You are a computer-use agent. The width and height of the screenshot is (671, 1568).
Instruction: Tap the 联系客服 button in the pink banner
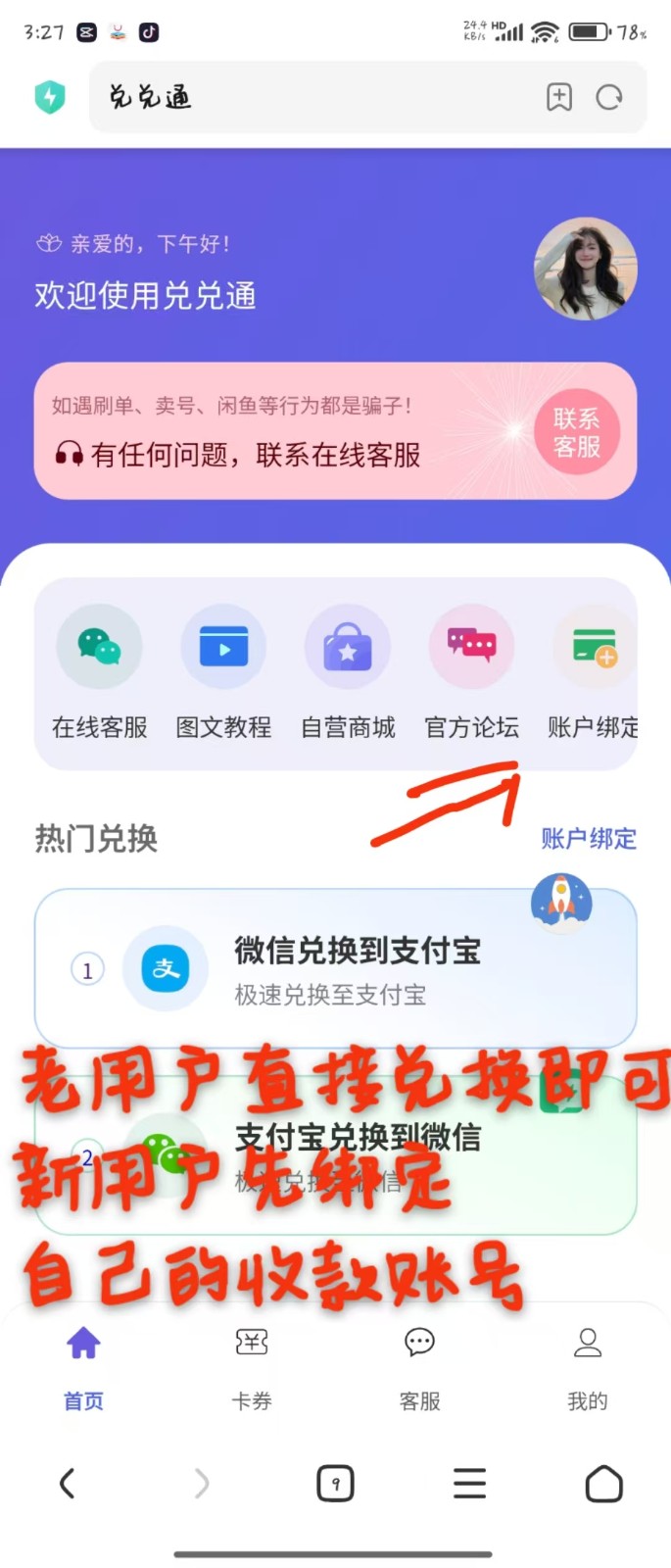point(576,433)
